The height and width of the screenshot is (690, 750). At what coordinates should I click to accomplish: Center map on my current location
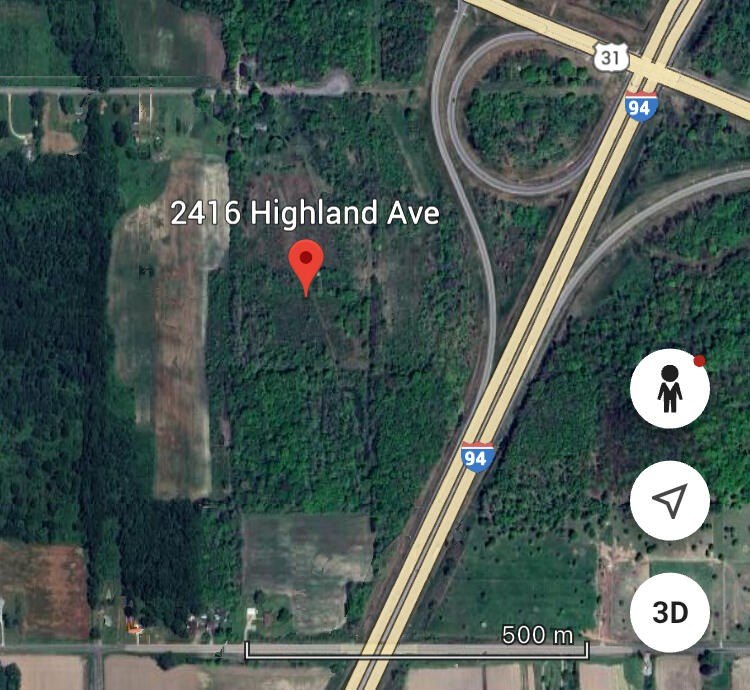coord(670,500)
